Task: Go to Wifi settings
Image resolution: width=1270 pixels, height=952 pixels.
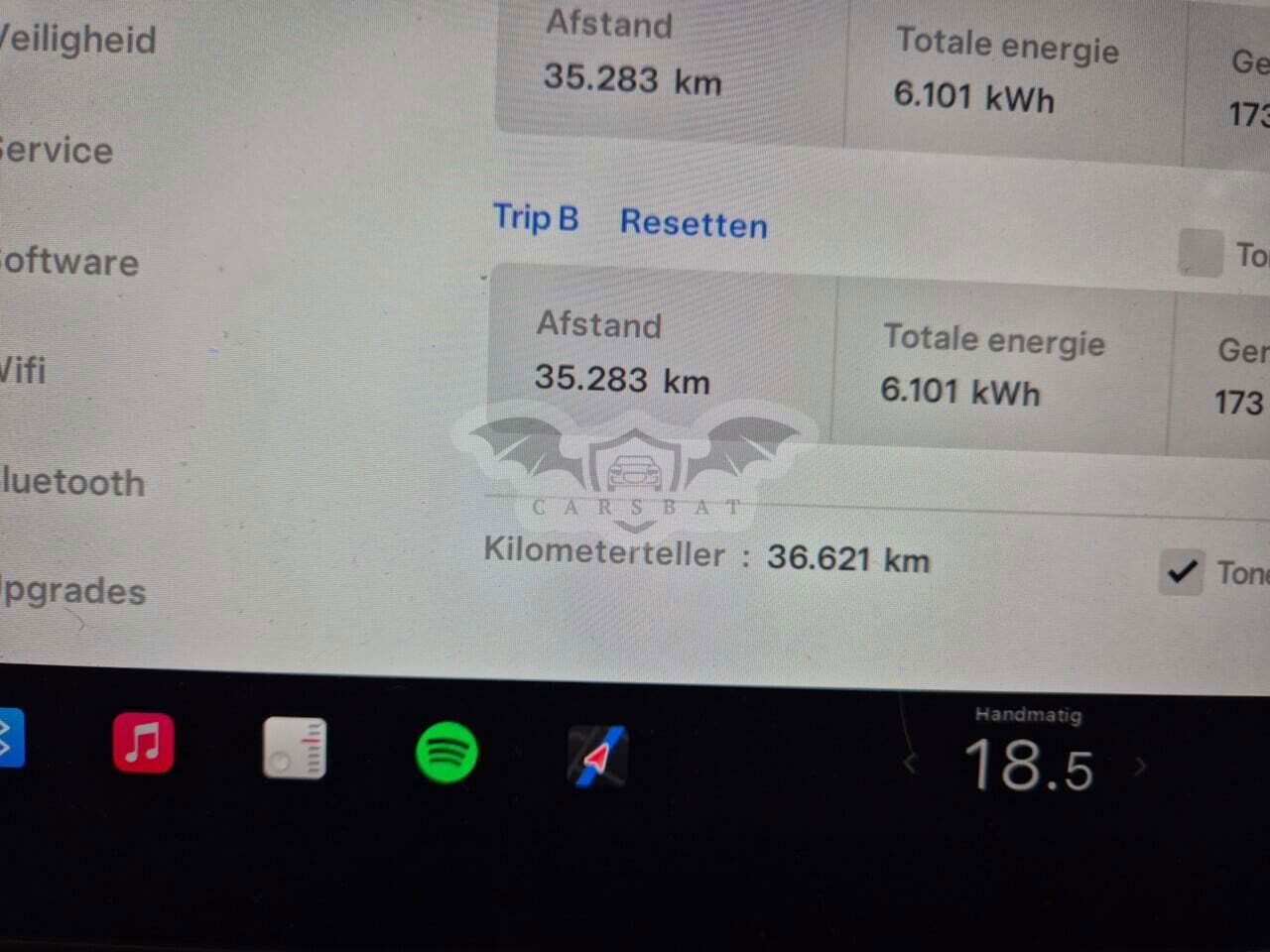Action: [23, 370]
